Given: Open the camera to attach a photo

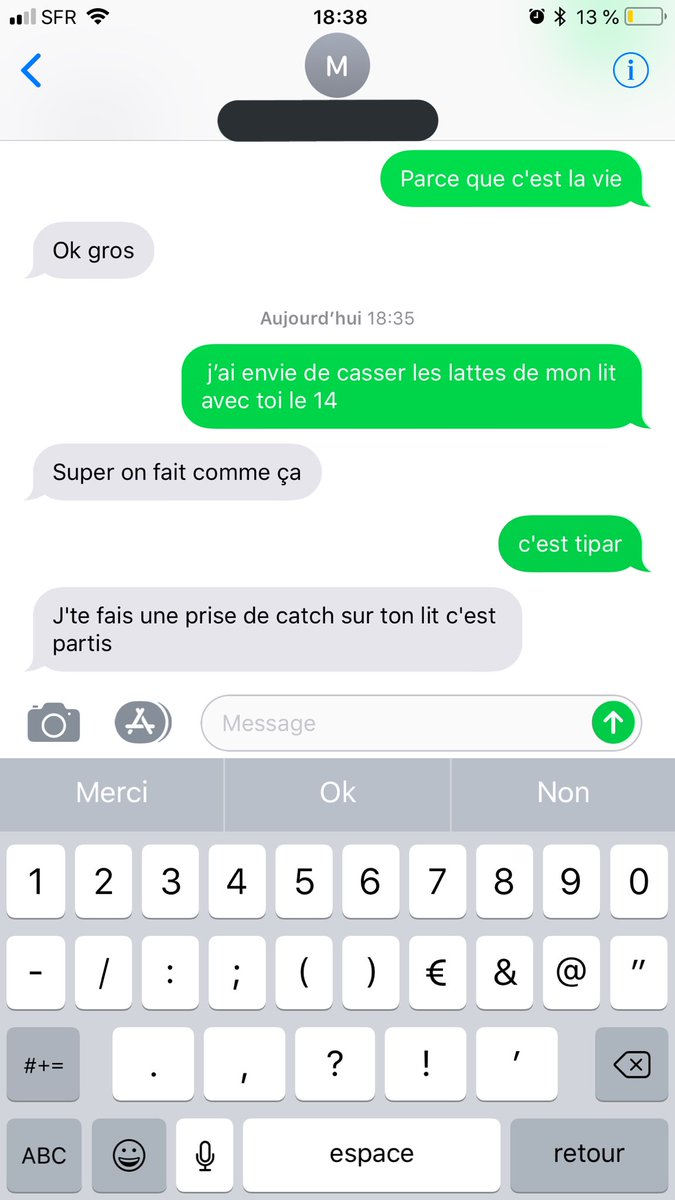Looking at the screenshot, I should (x=53, y=722).
